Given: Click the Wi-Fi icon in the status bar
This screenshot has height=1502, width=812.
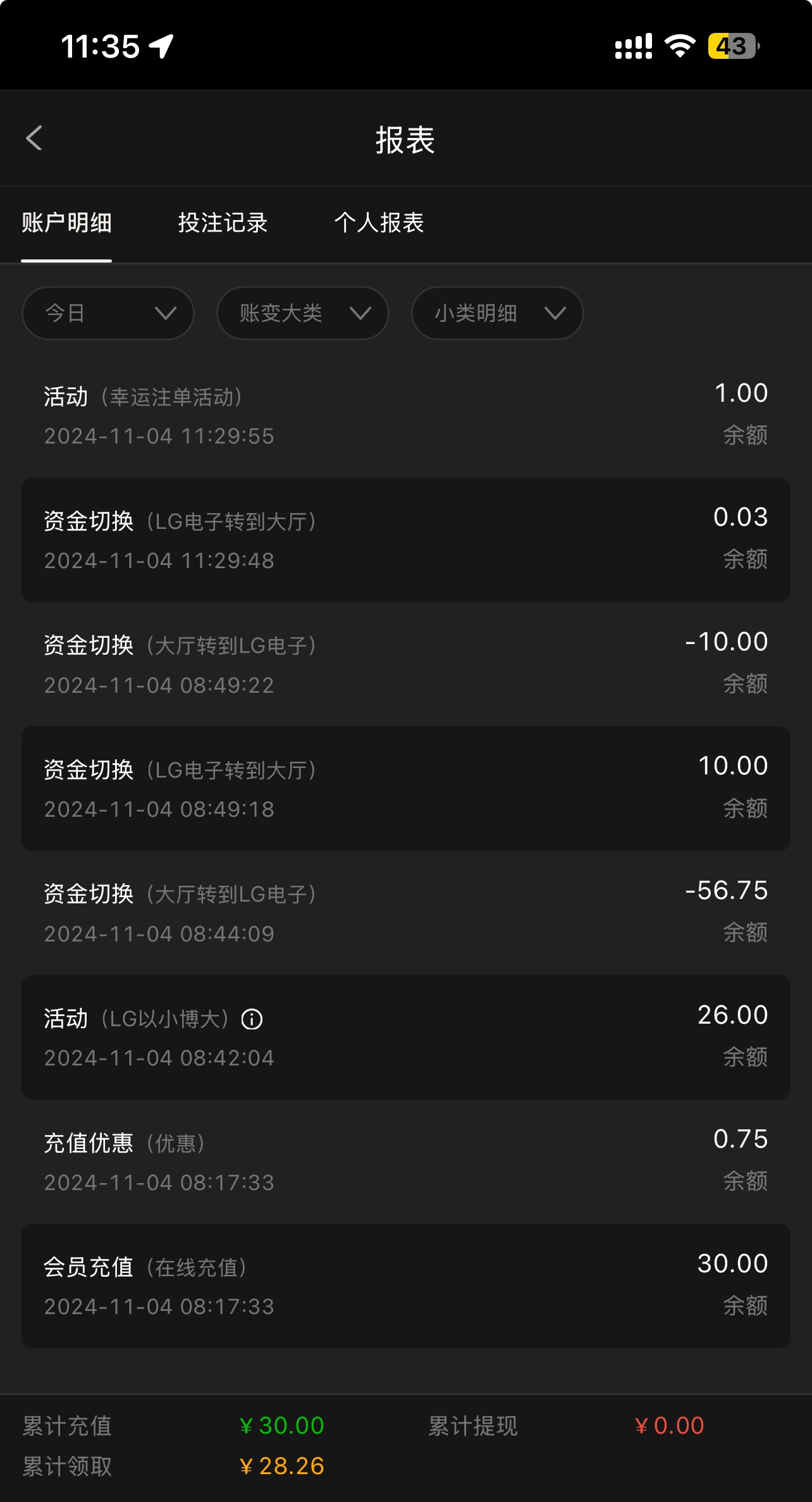Looking at the screenshot, I should point(679,44).
